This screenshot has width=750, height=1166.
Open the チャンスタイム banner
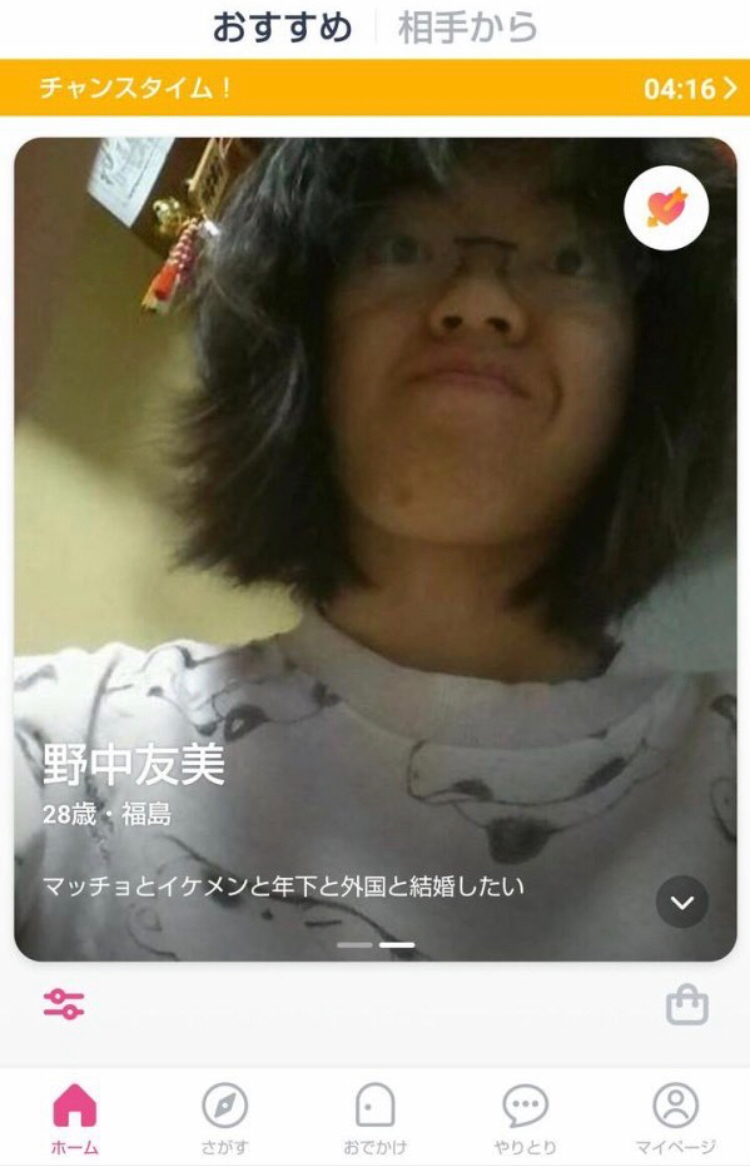[375, 88]
